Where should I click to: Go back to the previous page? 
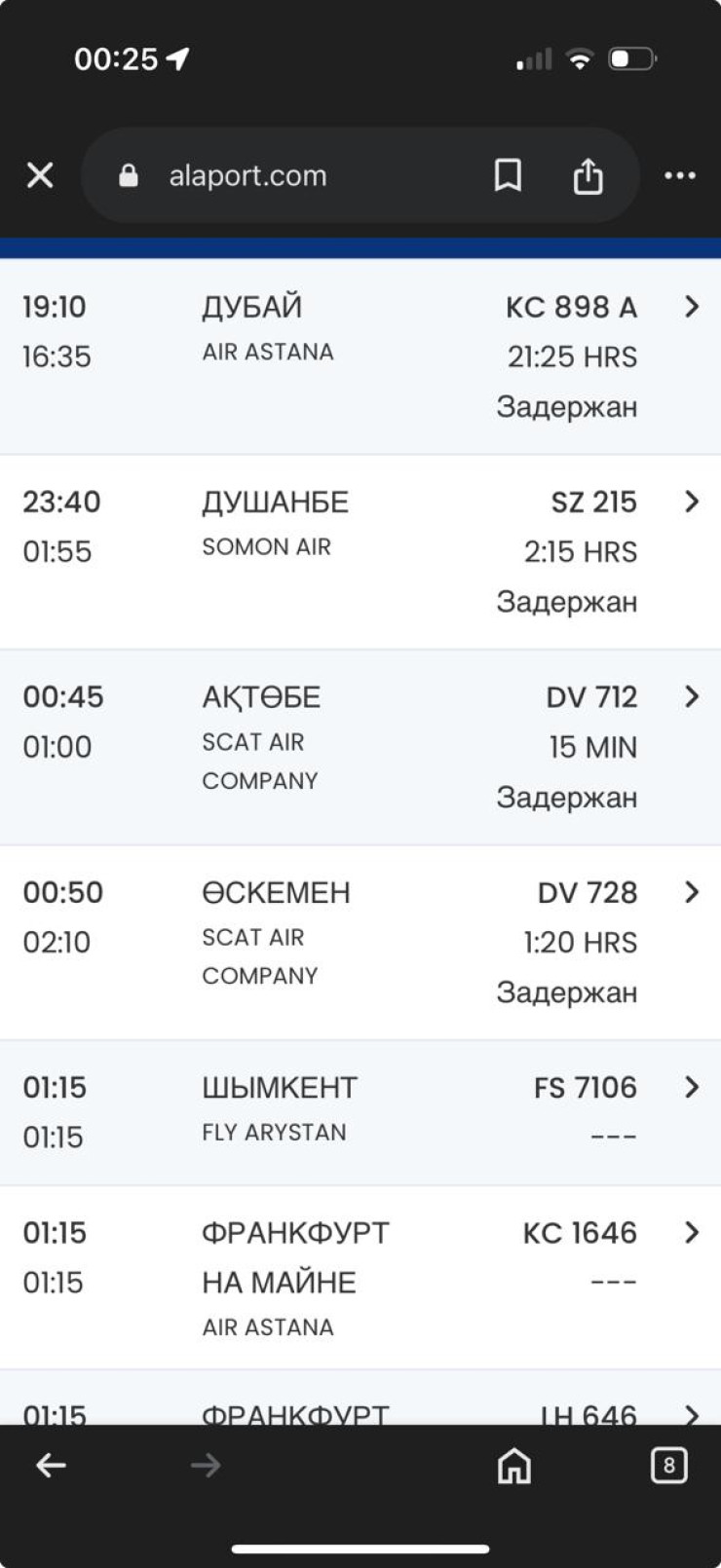51,1465
